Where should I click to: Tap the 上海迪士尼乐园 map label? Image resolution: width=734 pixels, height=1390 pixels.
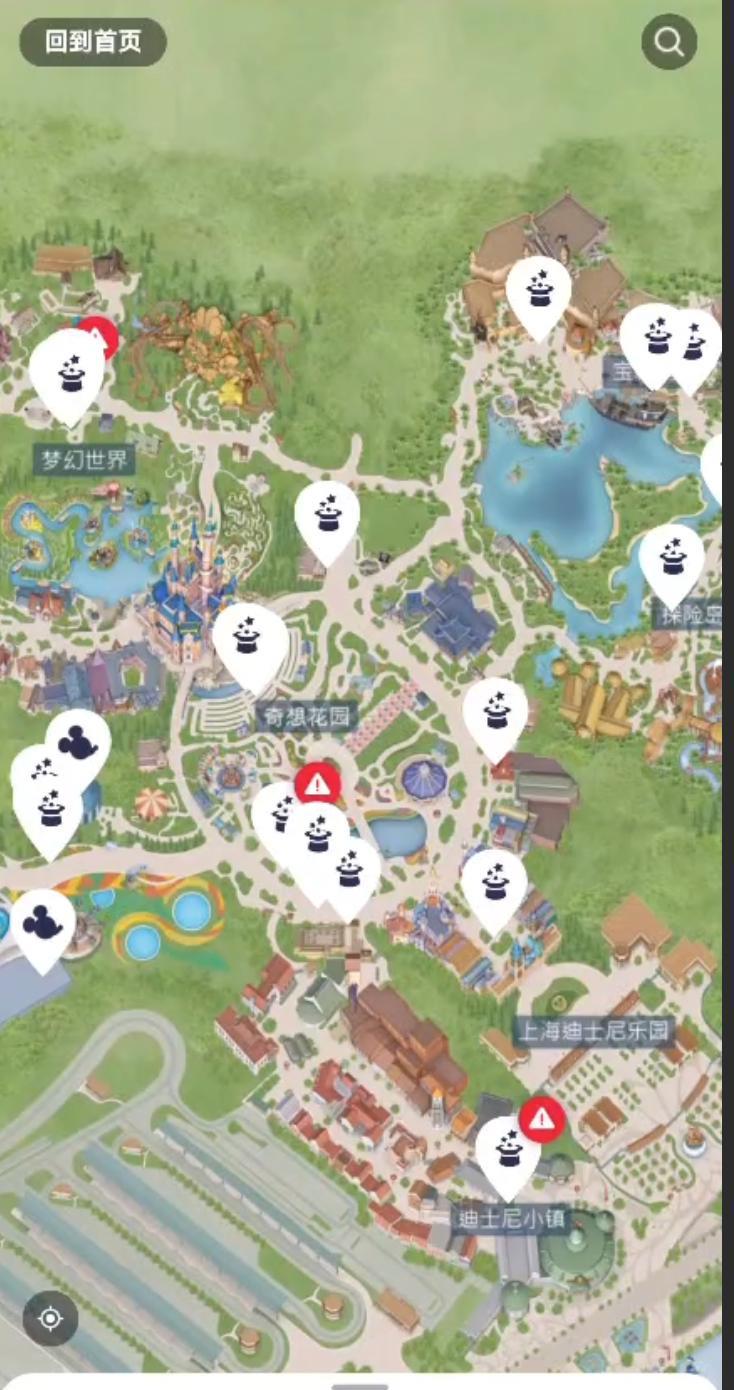pos(593,1031)
